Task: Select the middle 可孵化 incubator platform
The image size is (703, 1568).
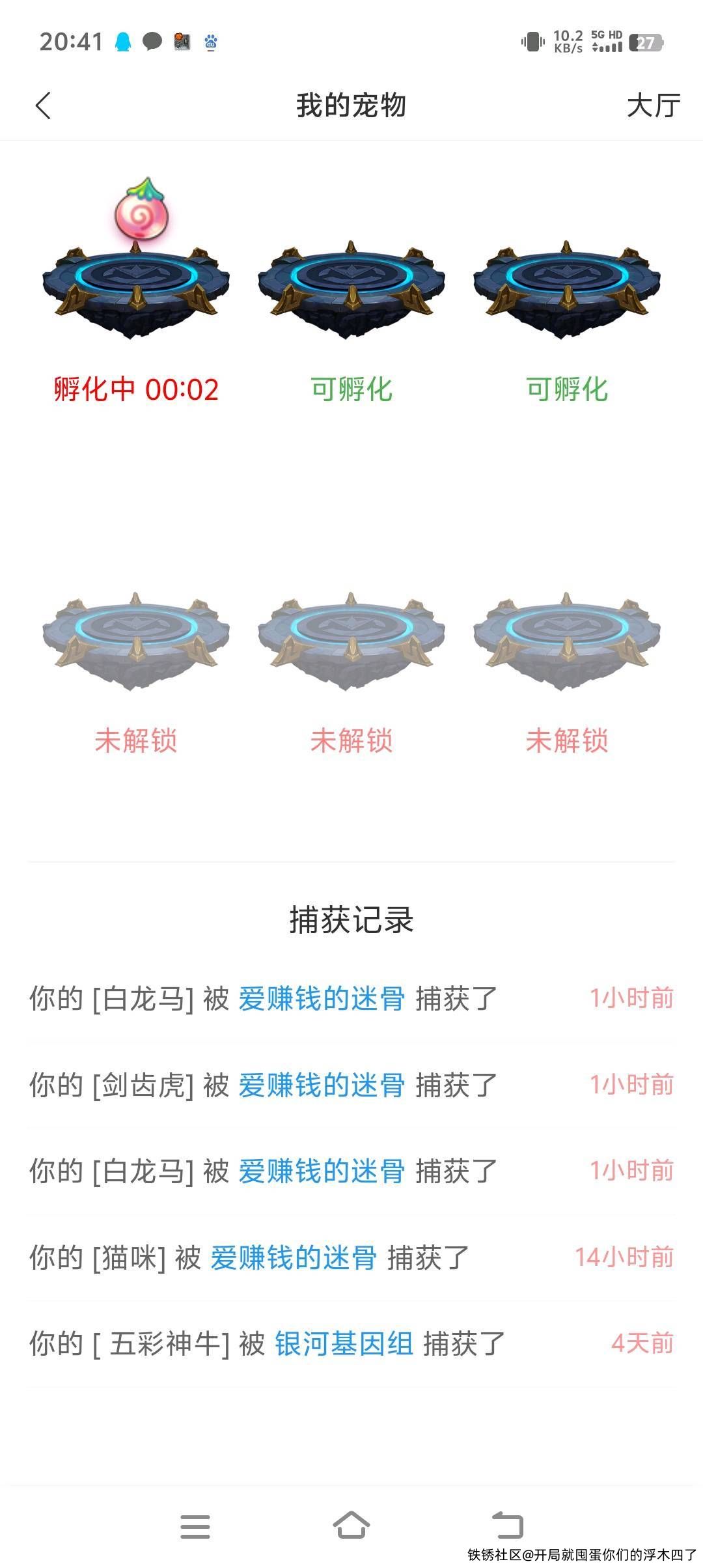Action: pyautogui.click(x=351, y=288)
